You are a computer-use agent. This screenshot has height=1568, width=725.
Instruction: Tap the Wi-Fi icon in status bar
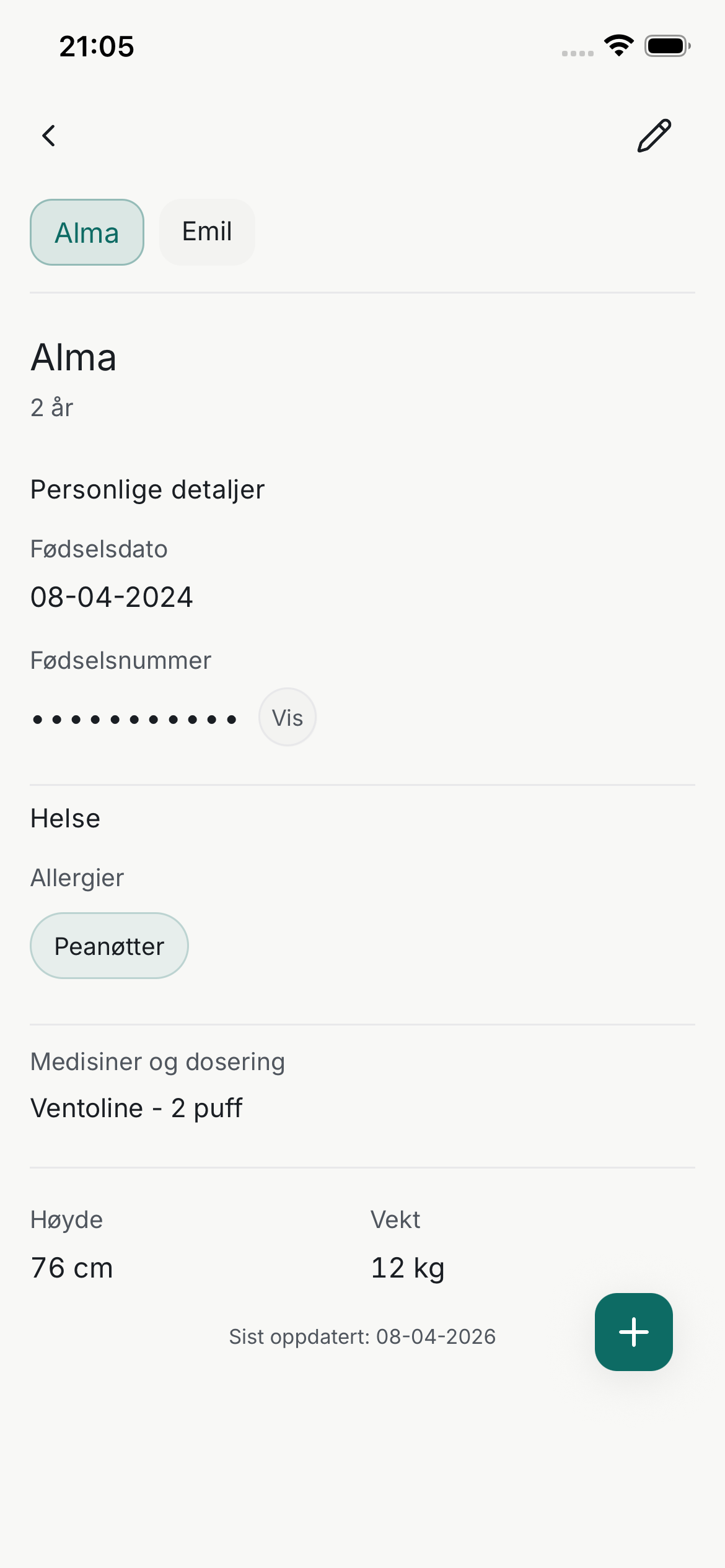(x=618, y=44)
